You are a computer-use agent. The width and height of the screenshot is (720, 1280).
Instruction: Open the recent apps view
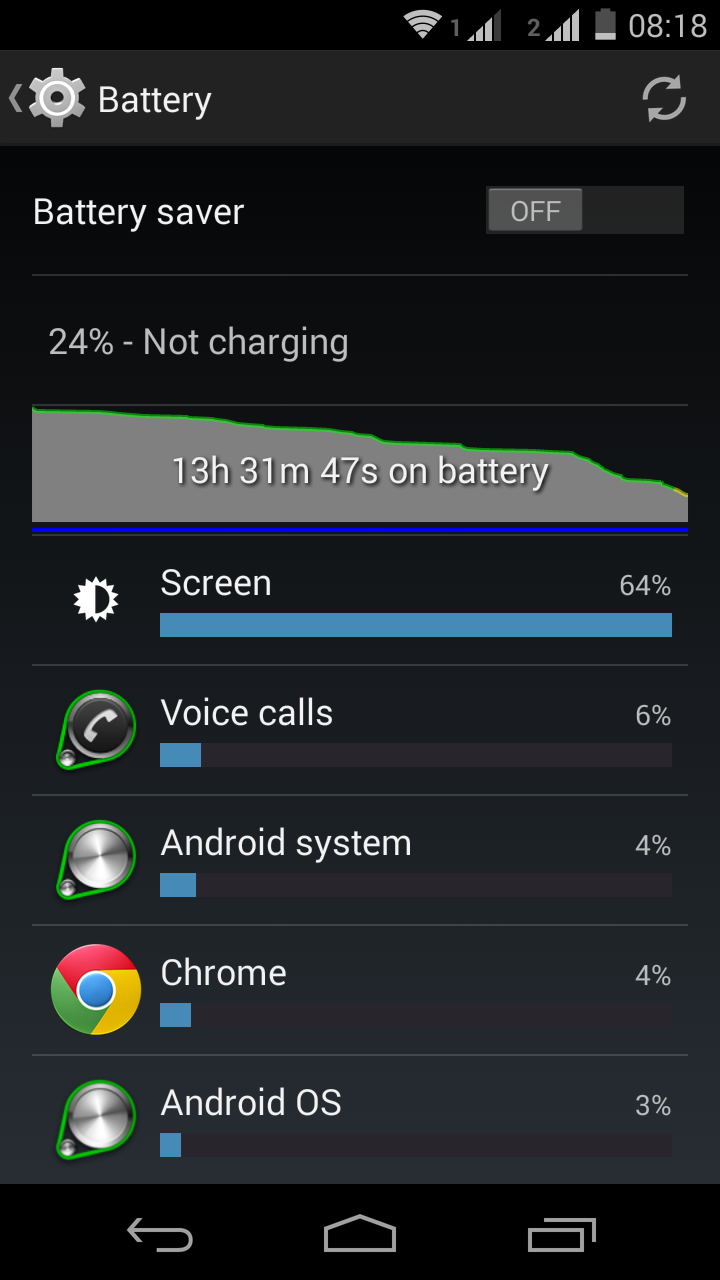(x=561, y=1234)
